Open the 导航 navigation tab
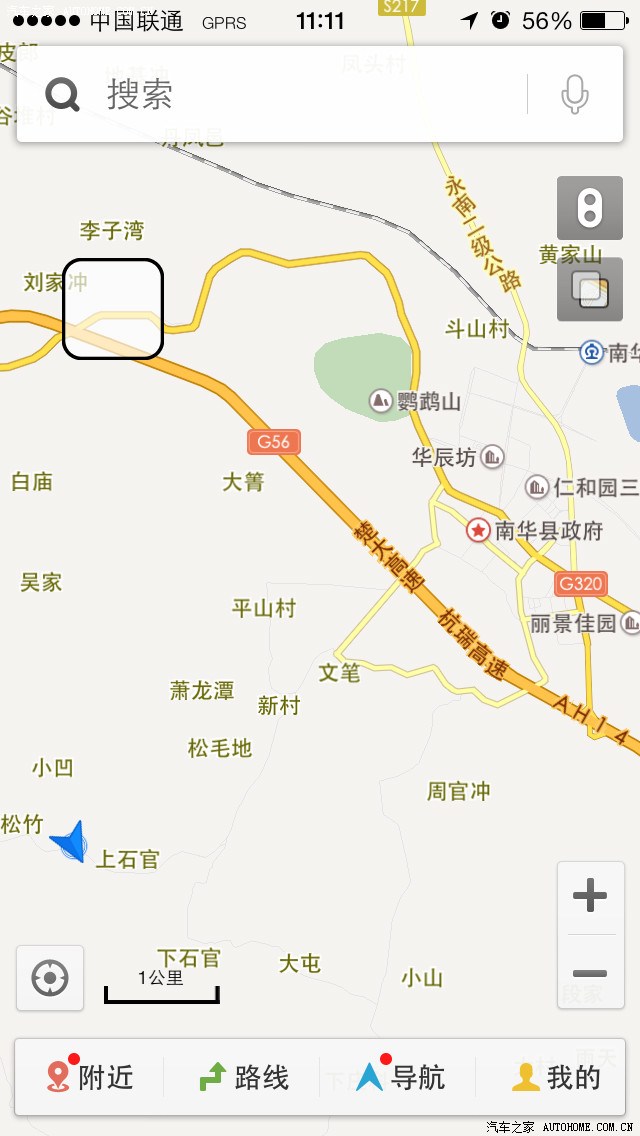The width and height of the screenshot is (640, 1136). click(x=400, y=1077)
